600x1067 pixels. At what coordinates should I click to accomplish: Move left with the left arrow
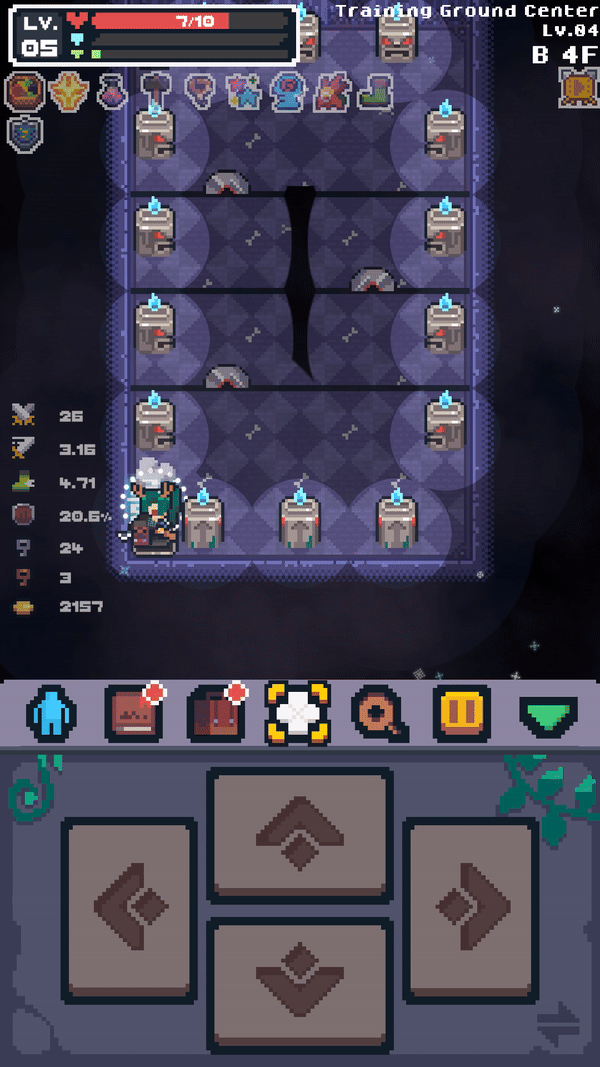point(129,909)
